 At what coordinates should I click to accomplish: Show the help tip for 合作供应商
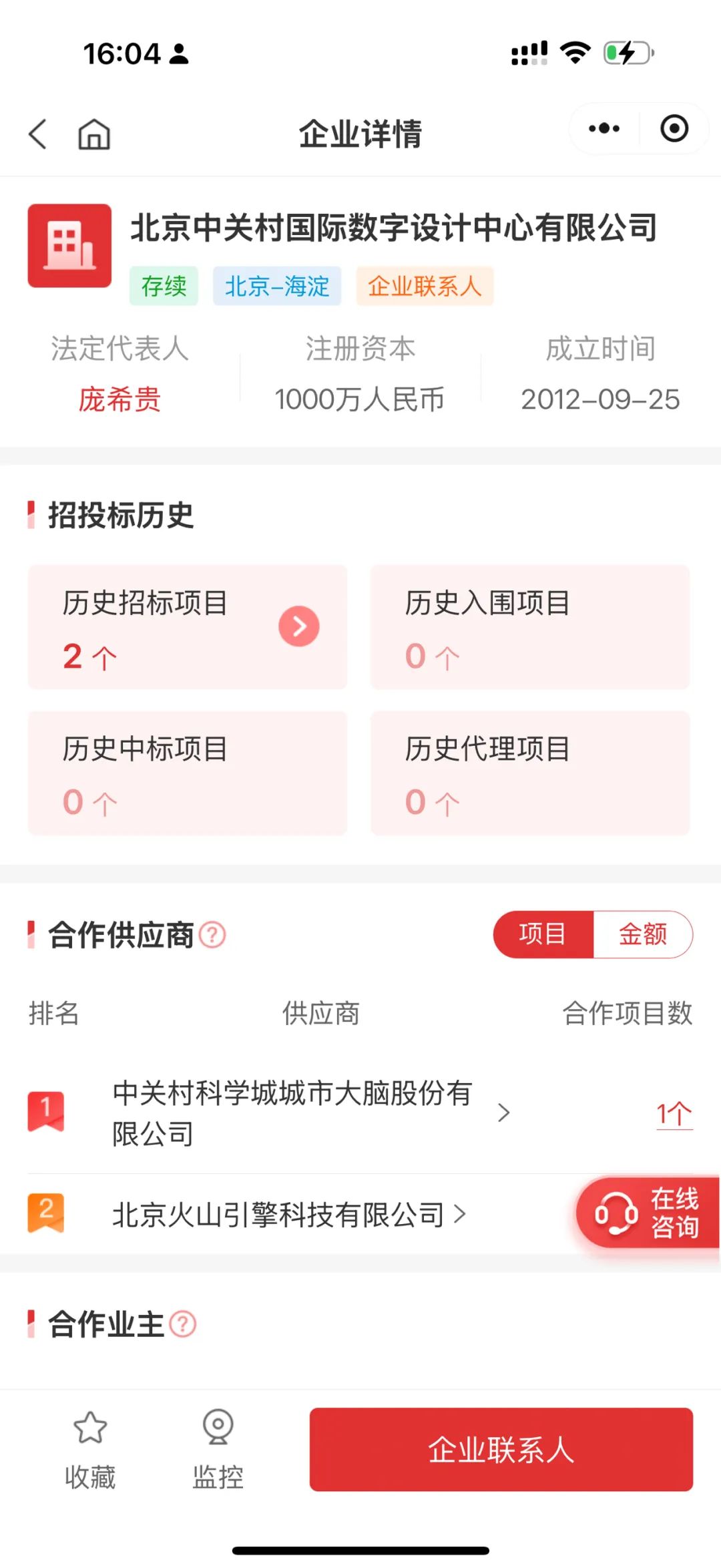point(213,934)
